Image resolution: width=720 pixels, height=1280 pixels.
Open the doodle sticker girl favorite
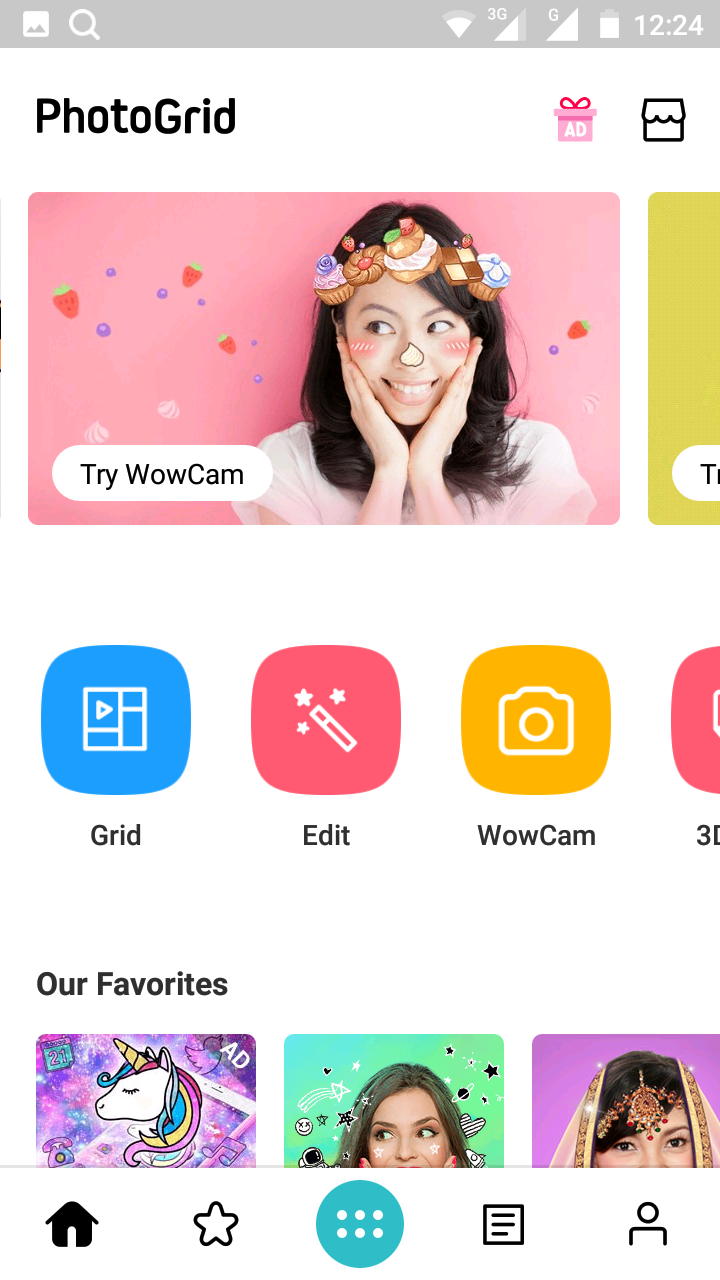click(x=394, y=1101)
